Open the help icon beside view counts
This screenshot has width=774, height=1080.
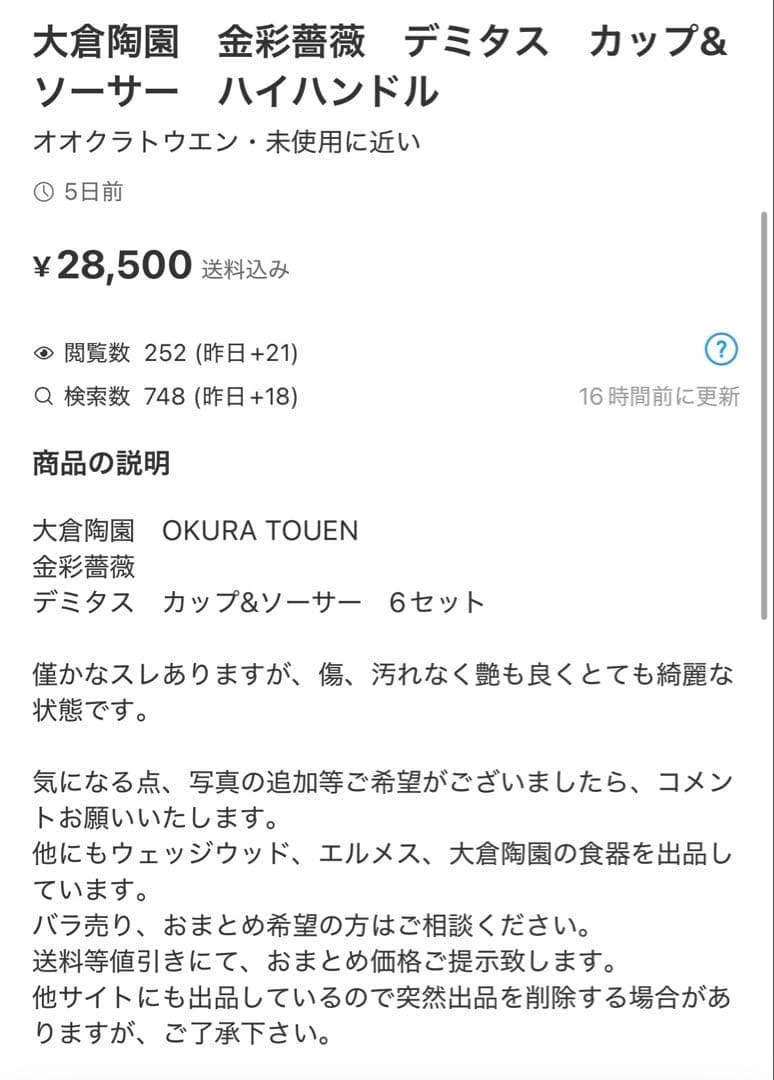click(x=721, y=350)
